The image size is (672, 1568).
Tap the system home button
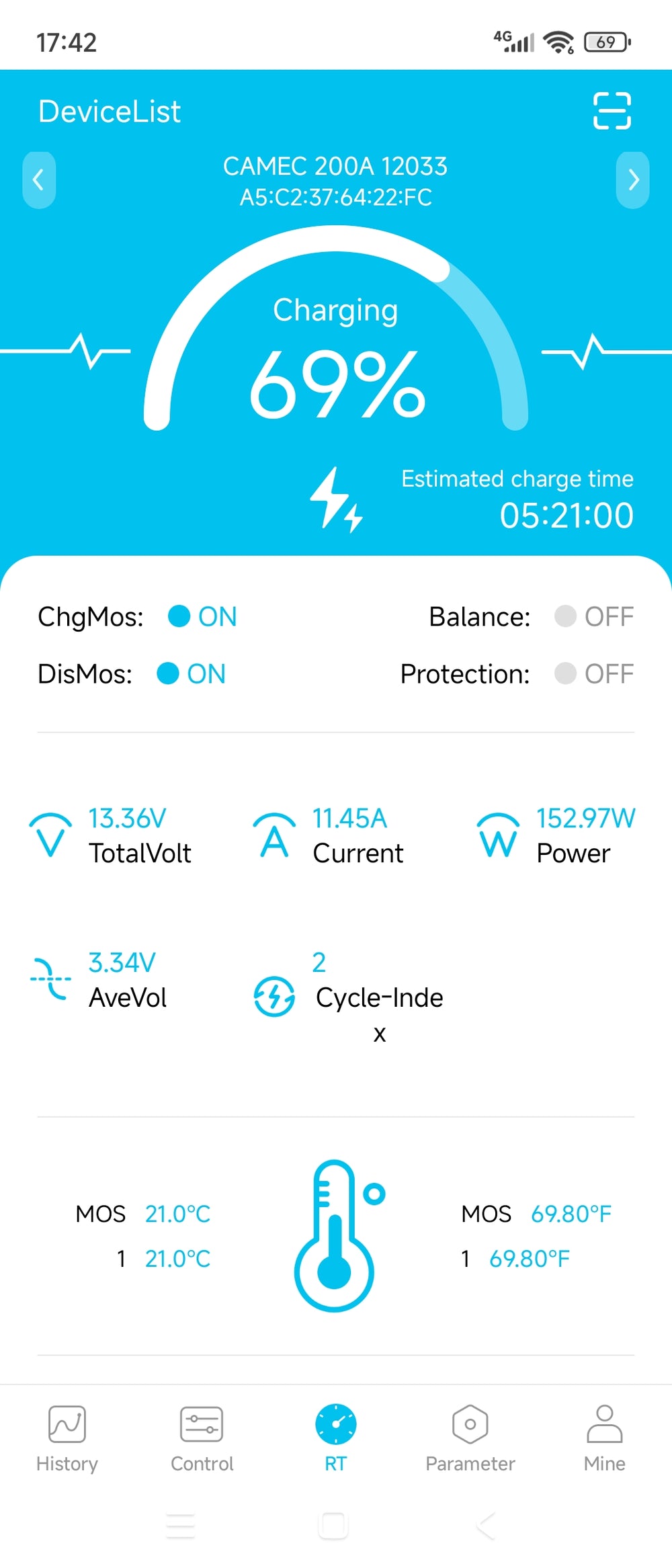click(333, 1526)
